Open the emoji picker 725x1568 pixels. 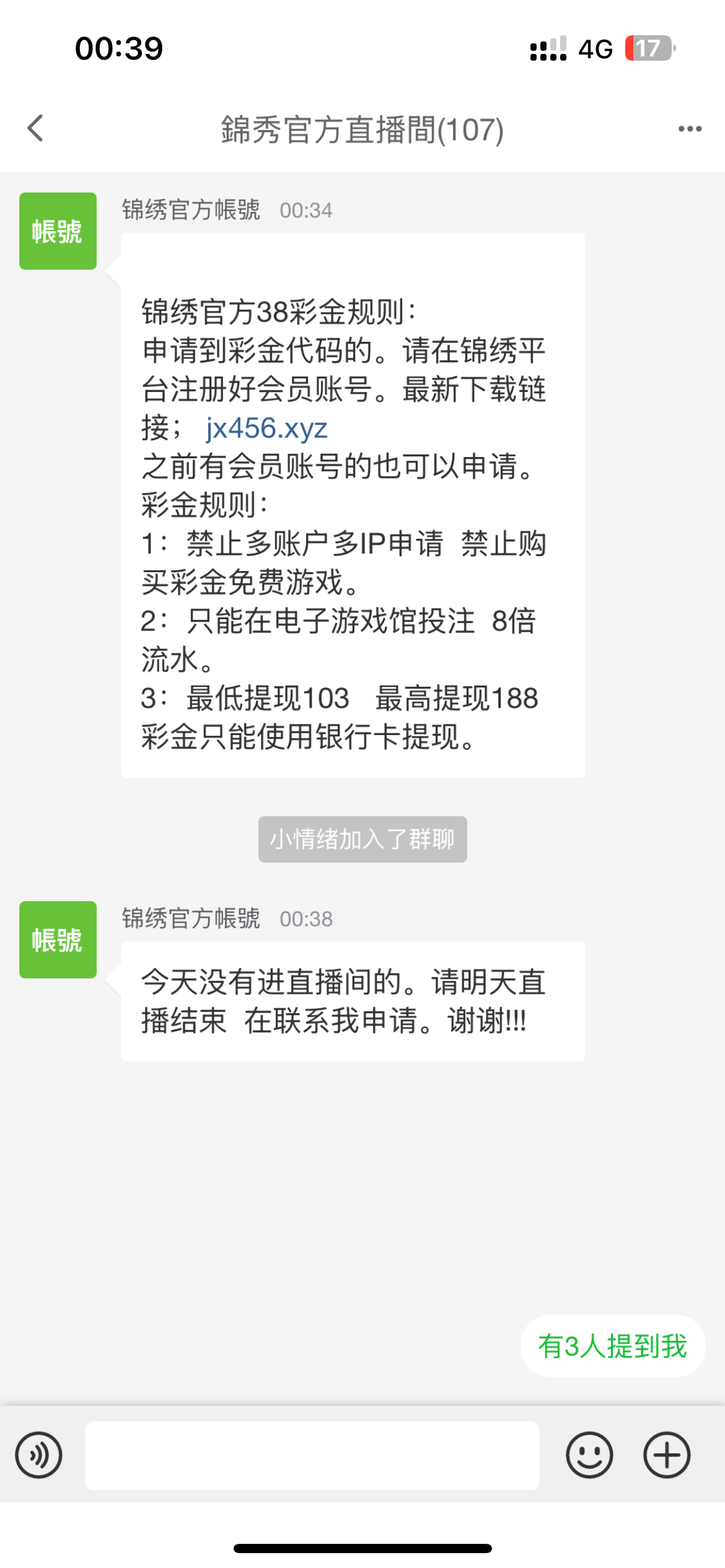tap(589, 1455)
